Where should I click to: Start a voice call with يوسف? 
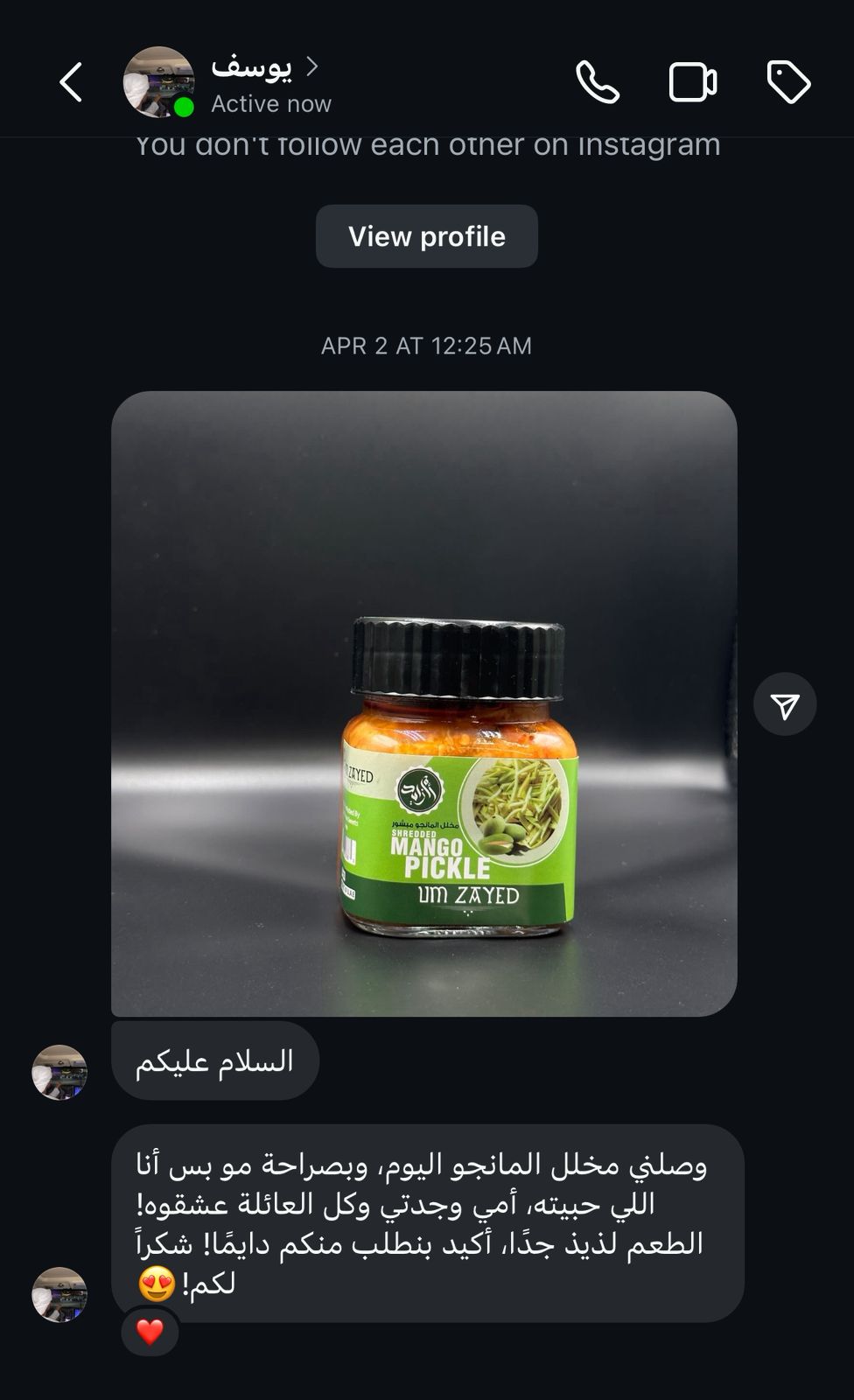598,83
